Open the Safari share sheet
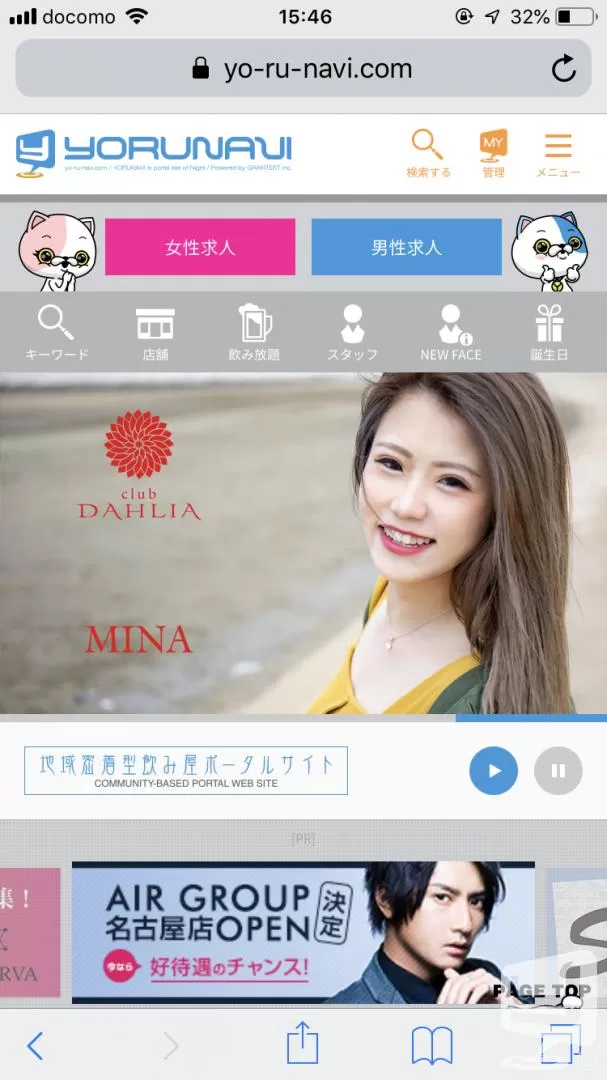The height and width of the screenshot is (1080, 607). pos(303,1044)
